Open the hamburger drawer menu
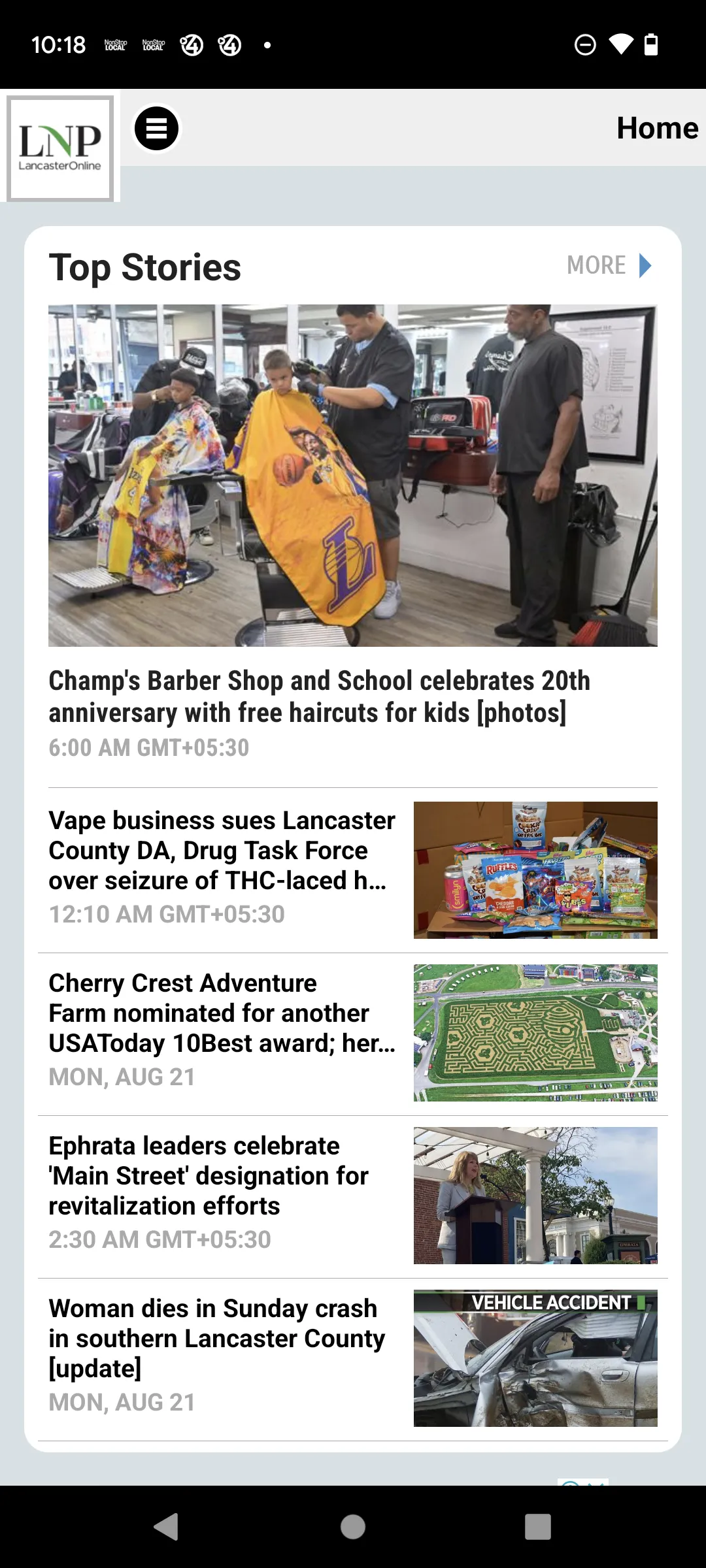Screen dimensions: 706x1568 click(156, 128)
